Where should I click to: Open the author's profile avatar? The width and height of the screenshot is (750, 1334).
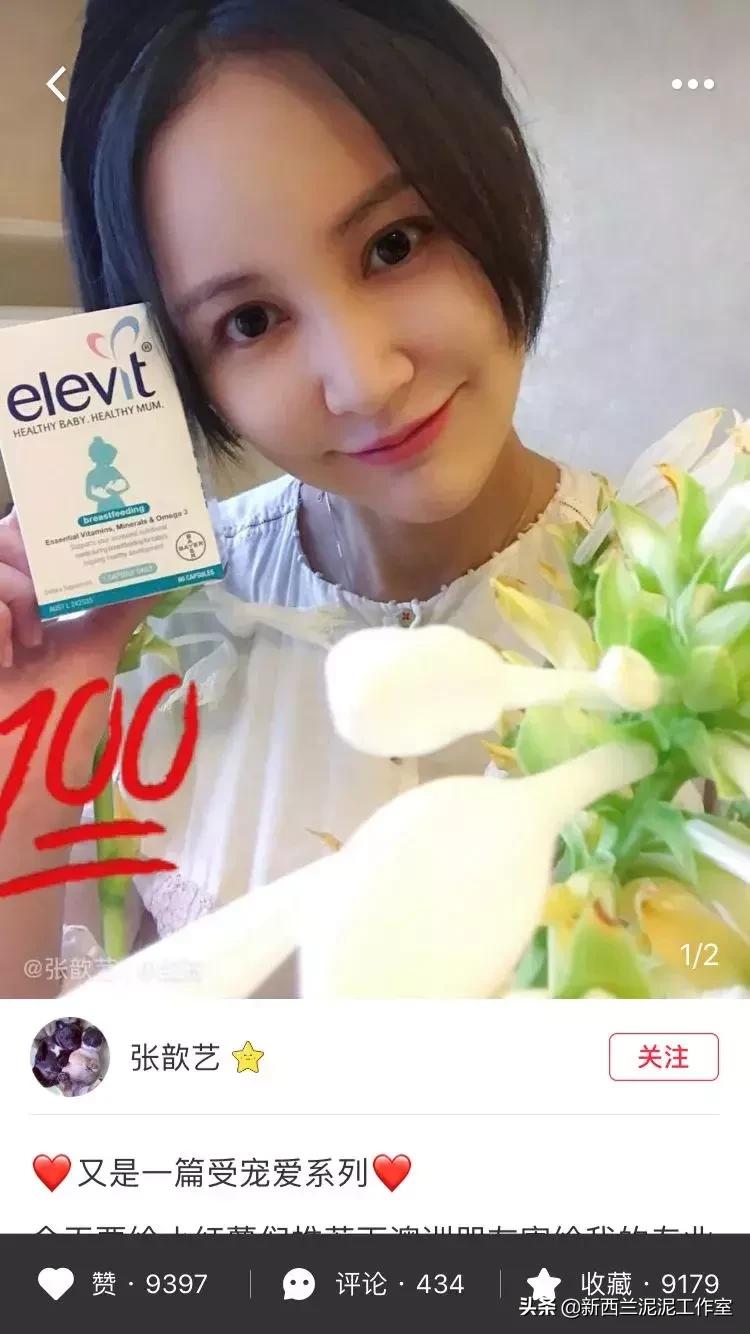click(70, 1057)
